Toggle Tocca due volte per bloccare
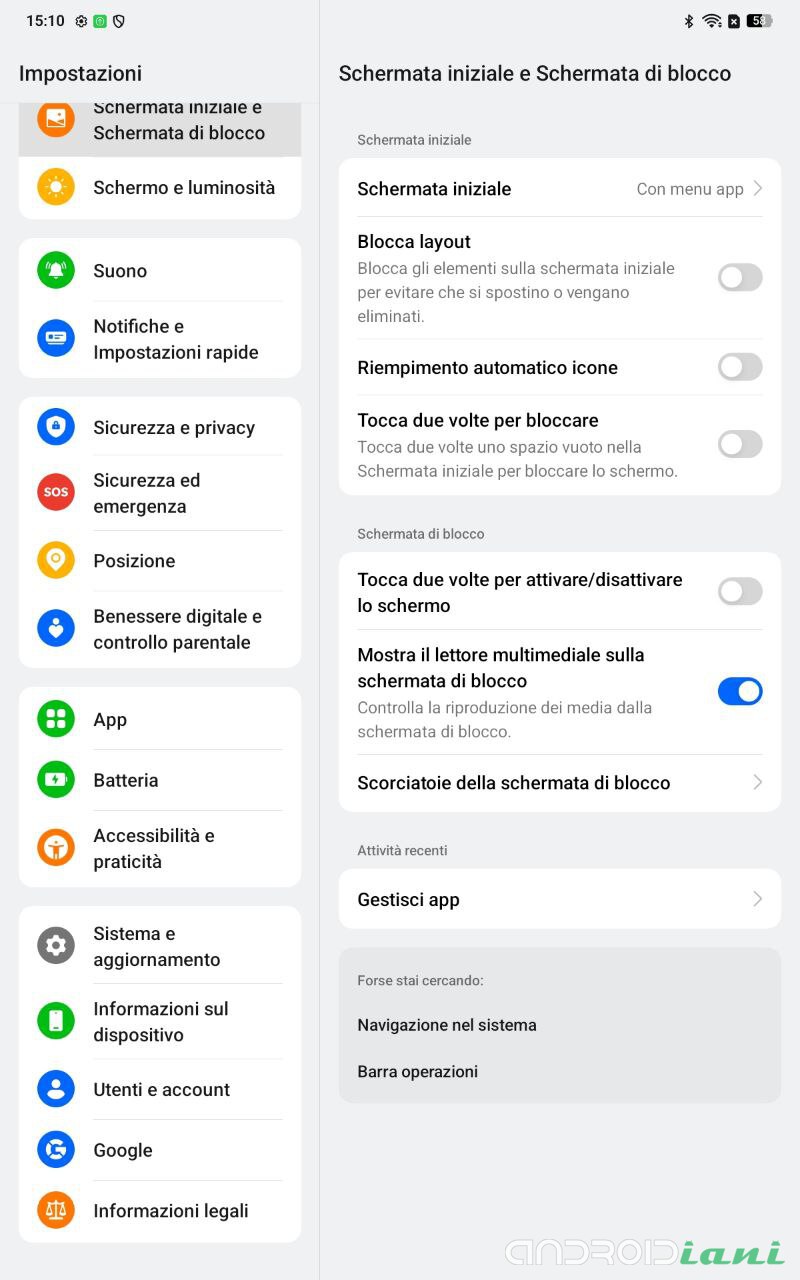 [740, 444]
